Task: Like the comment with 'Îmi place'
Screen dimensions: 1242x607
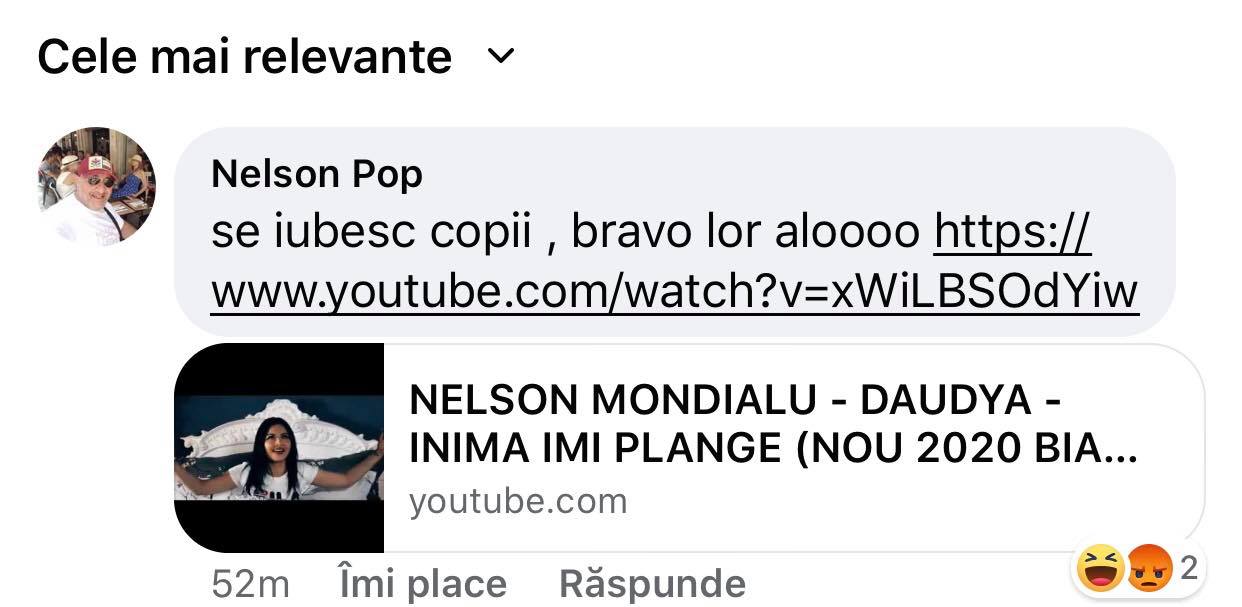Action: tap(423, 584)
